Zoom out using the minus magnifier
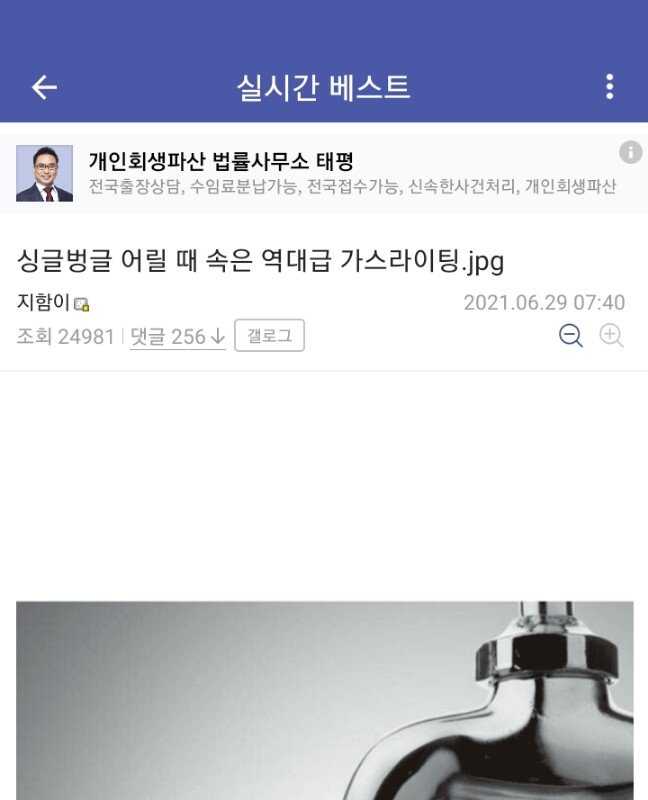Screen dimensions: 648x800 (x=571, y=336)
